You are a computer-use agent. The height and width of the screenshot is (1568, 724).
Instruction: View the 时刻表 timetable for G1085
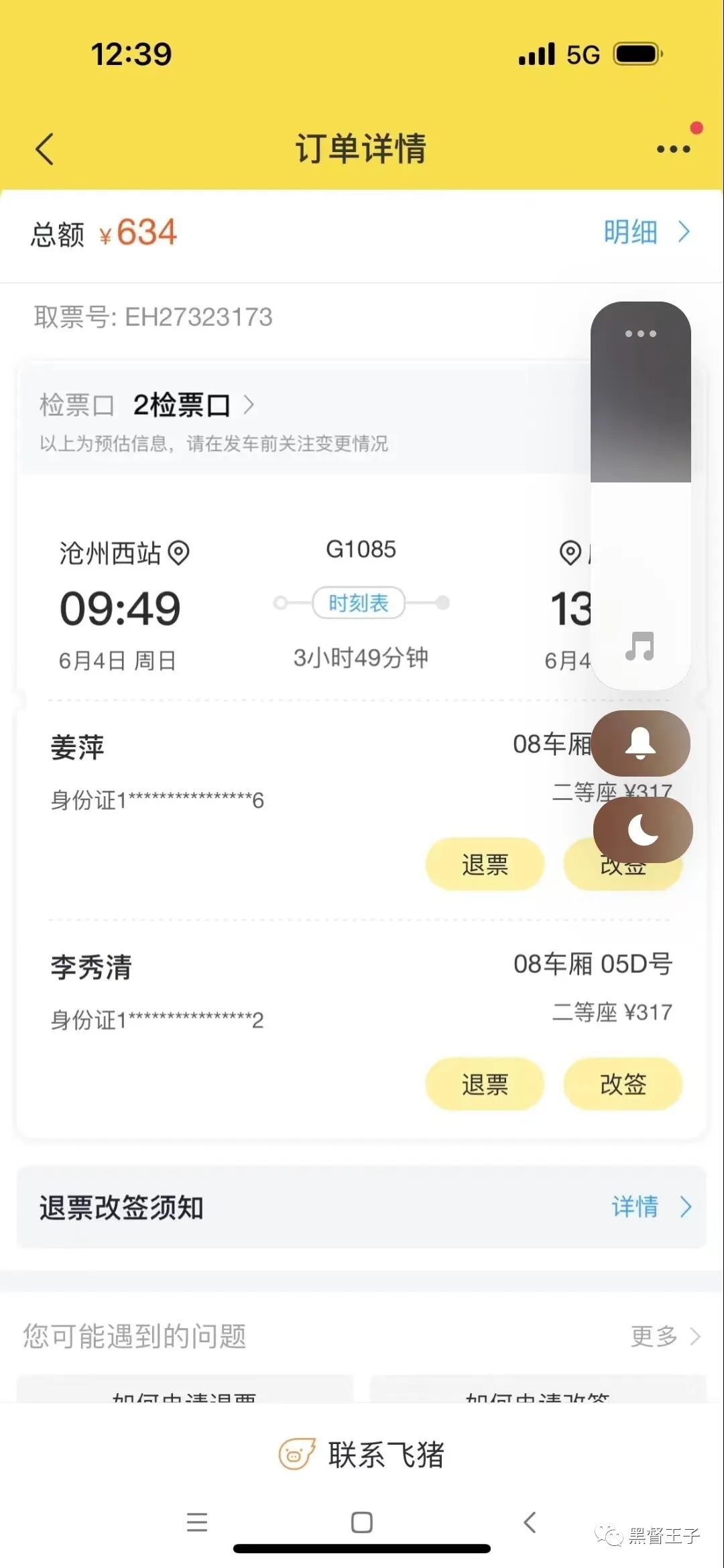tap(359, 603)
